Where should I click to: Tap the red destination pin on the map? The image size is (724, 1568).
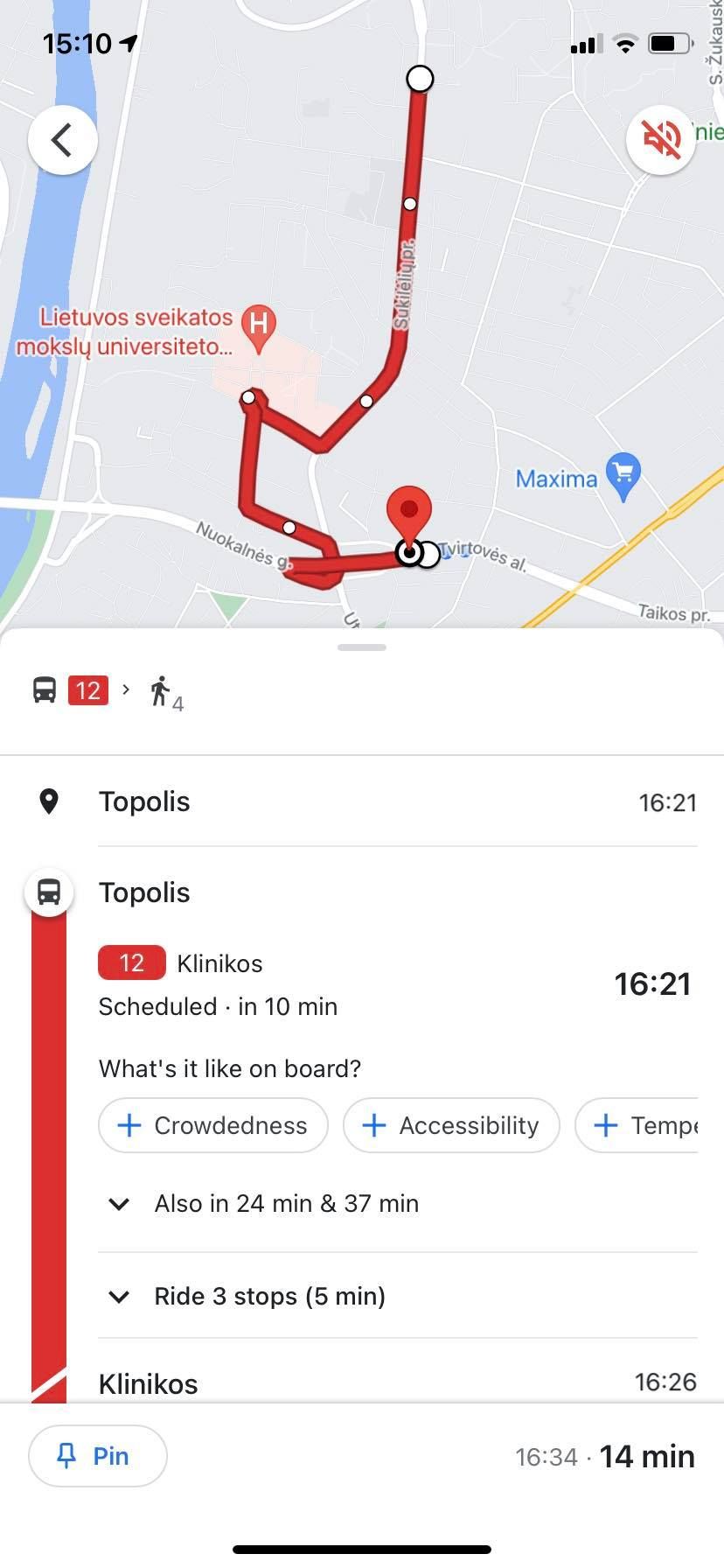[x=408, y=512]
